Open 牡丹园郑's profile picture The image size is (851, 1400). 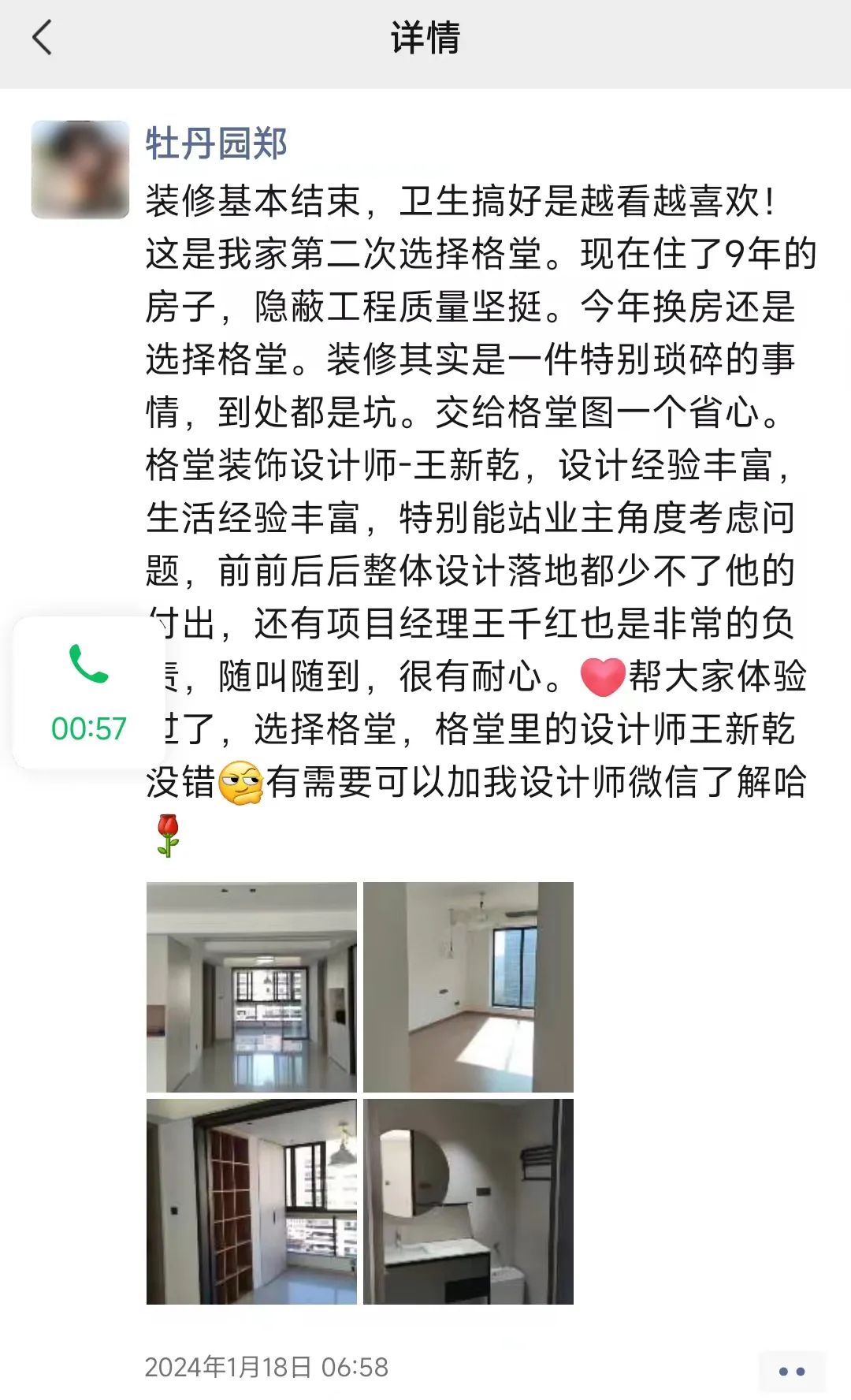point(80,169)
